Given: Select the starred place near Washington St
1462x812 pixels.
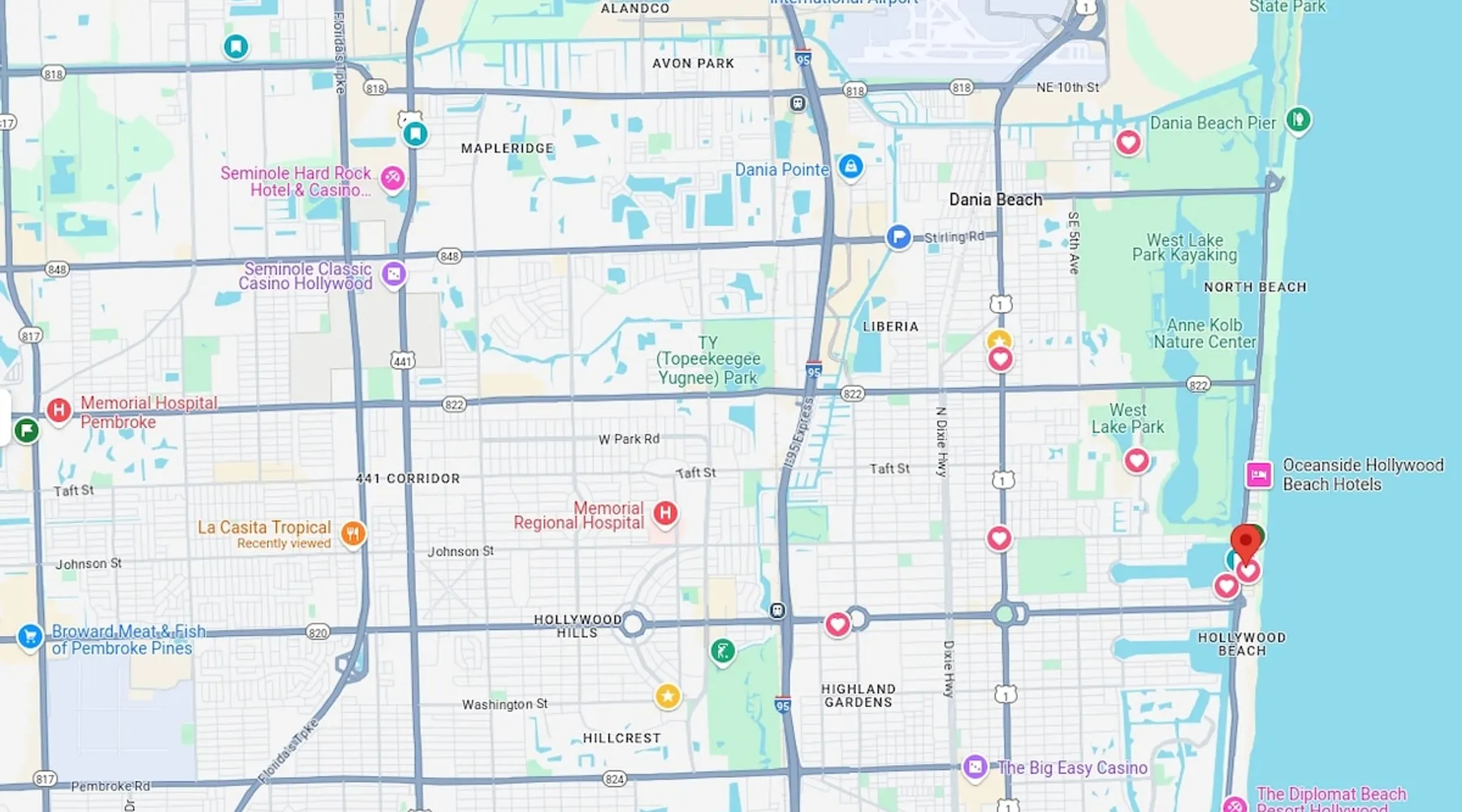Looking at the screenshot, I should point(668,696).
